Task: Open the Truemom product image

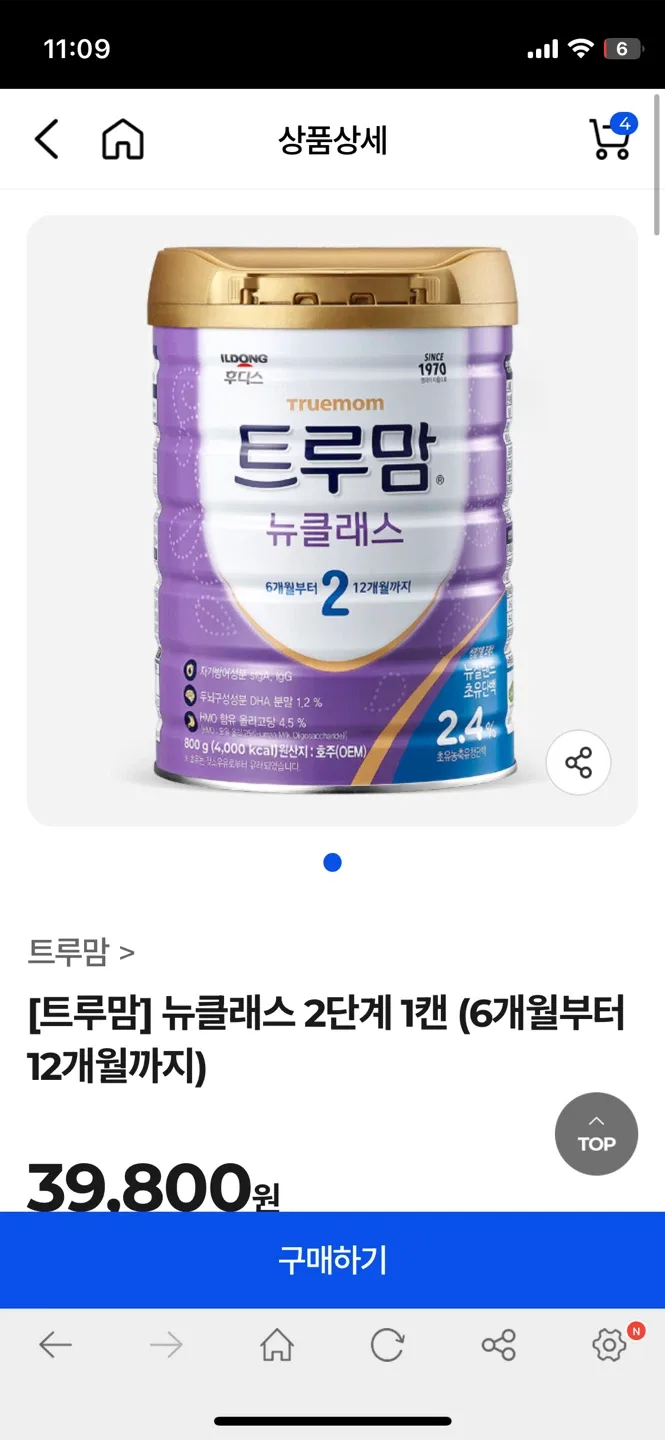Action: pyautogui.click(x=332, y=520)
